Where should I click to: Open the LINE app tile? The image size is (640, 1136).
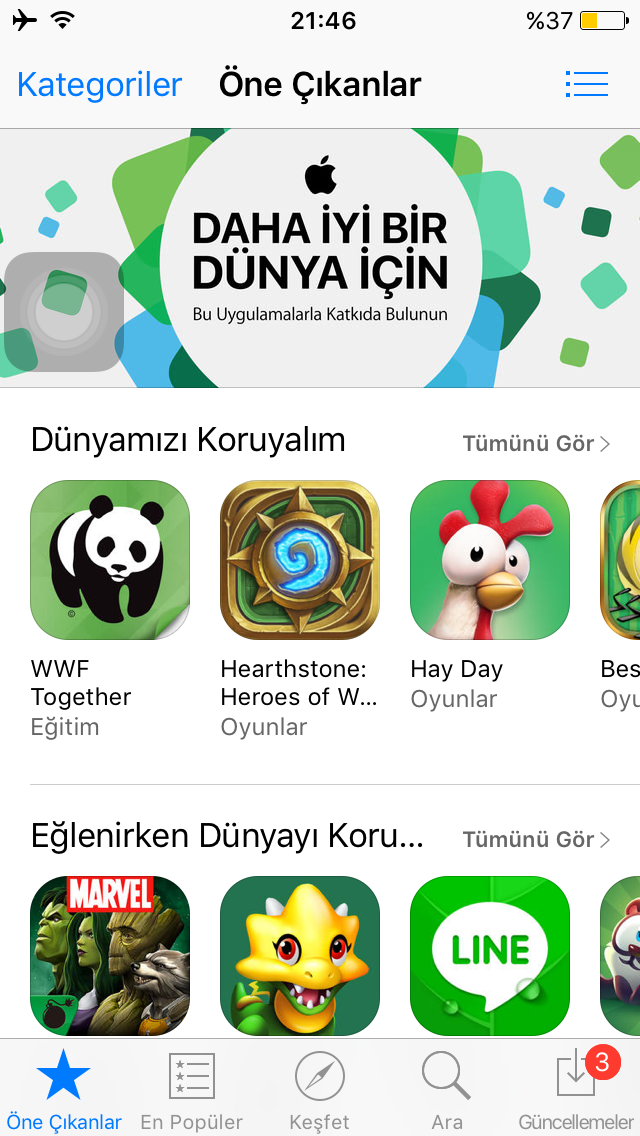[x=490, y=955]
